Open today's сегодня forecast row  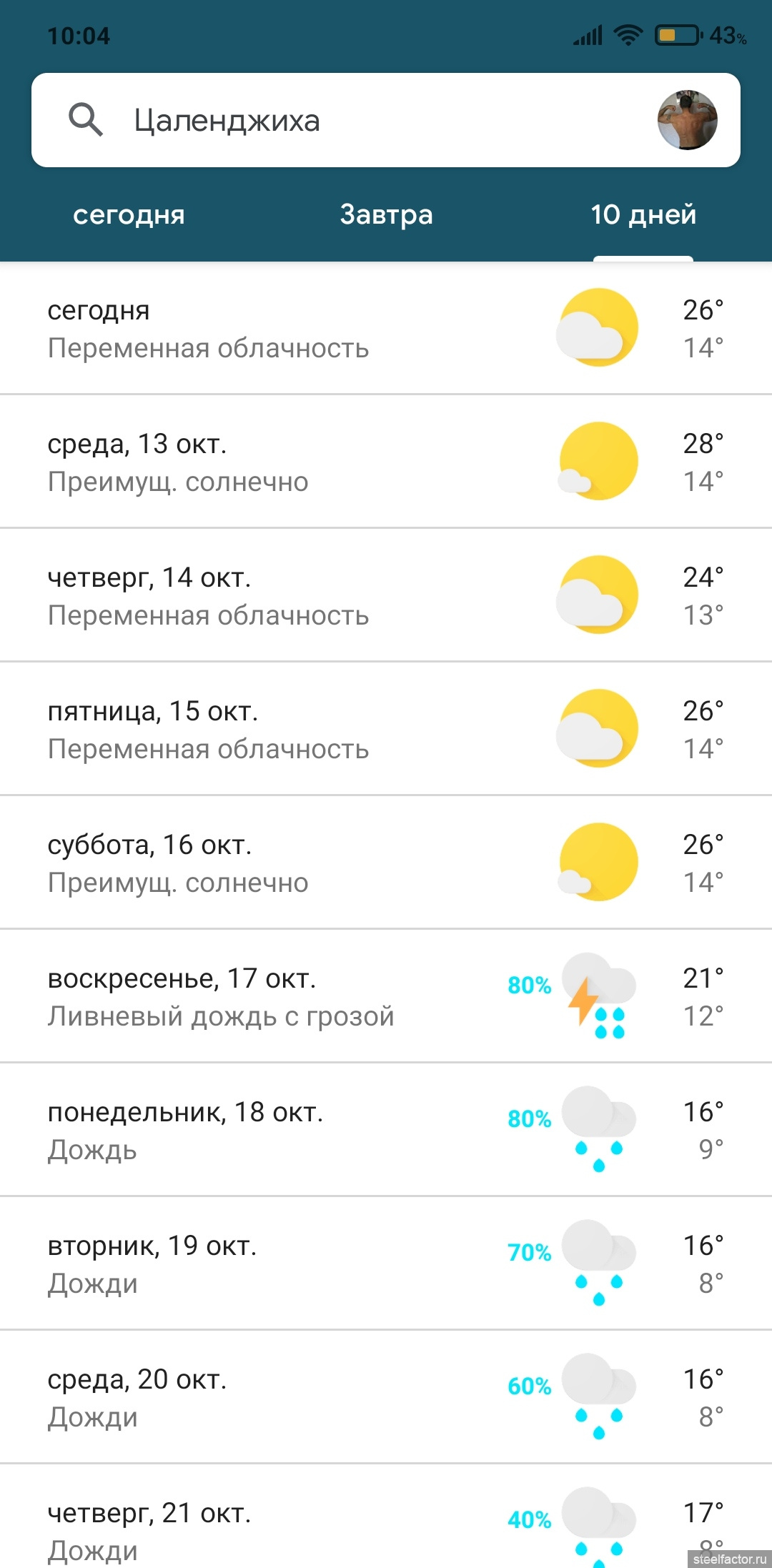click(x=386, y=328)
